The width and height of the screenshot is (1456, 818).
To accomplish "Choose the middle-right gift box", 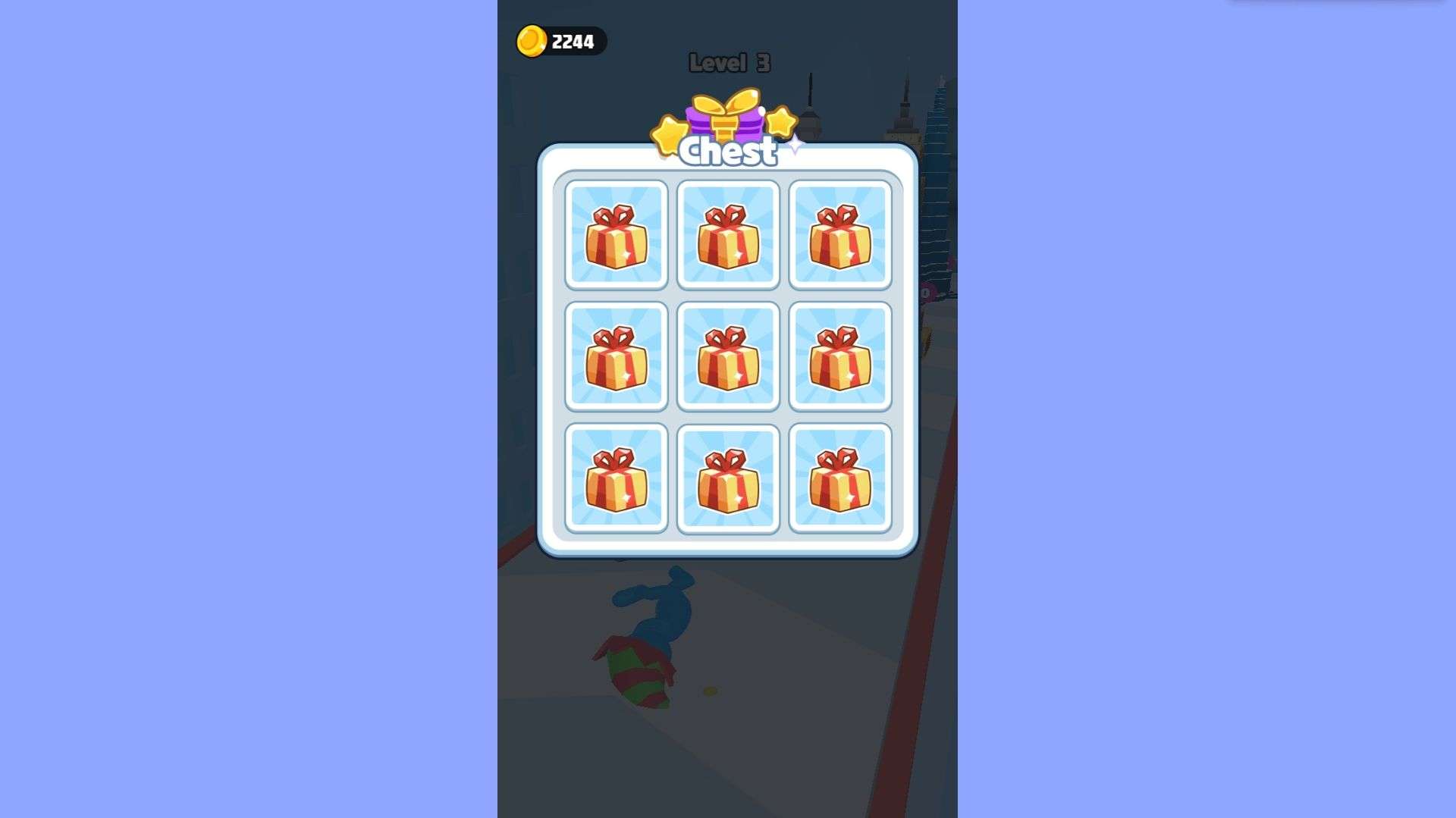I will 840,356.
